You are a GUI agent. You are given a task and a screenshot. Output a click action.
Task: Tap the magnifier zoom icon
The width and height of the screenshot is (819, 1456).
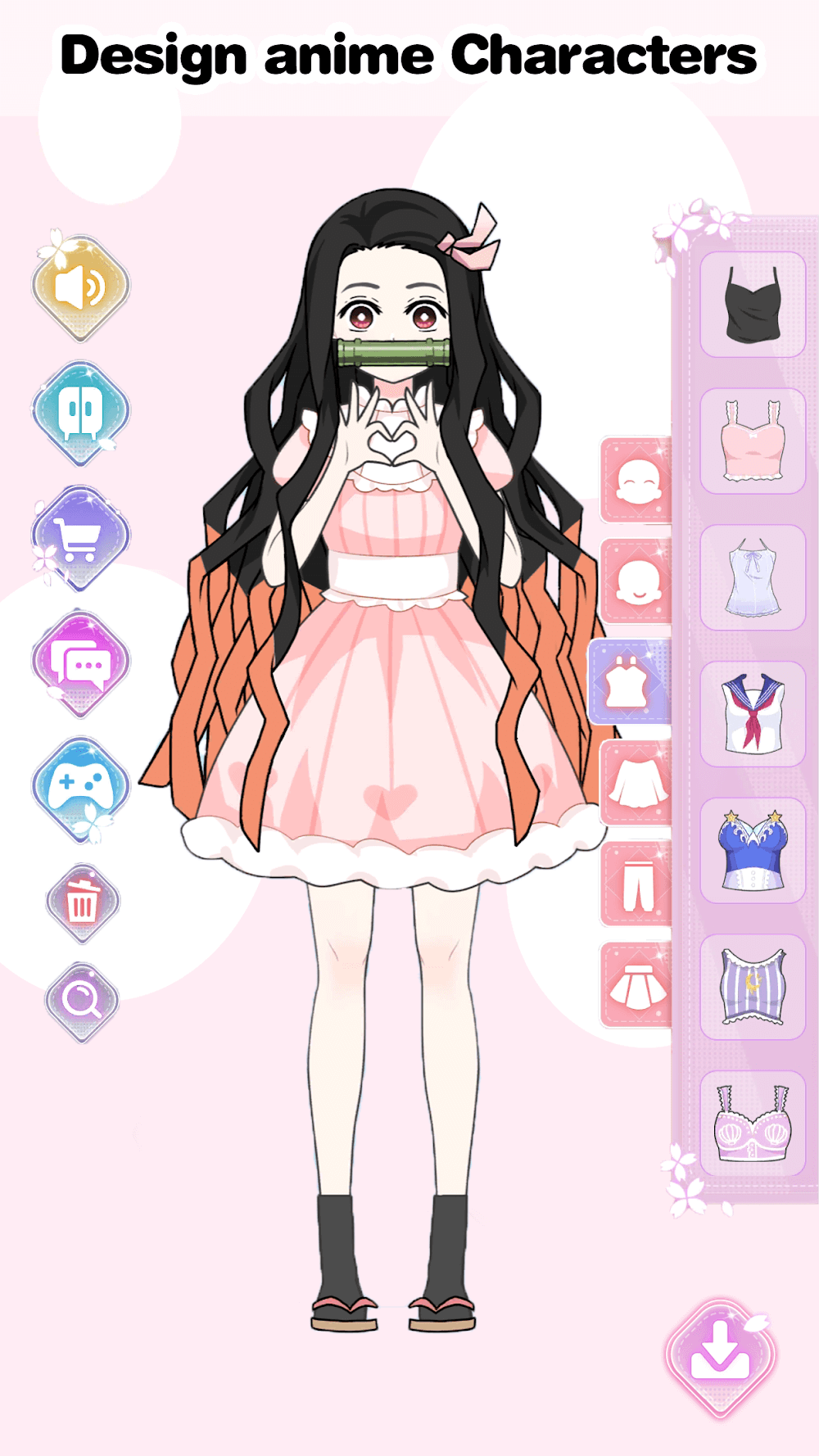[82, 1001]
